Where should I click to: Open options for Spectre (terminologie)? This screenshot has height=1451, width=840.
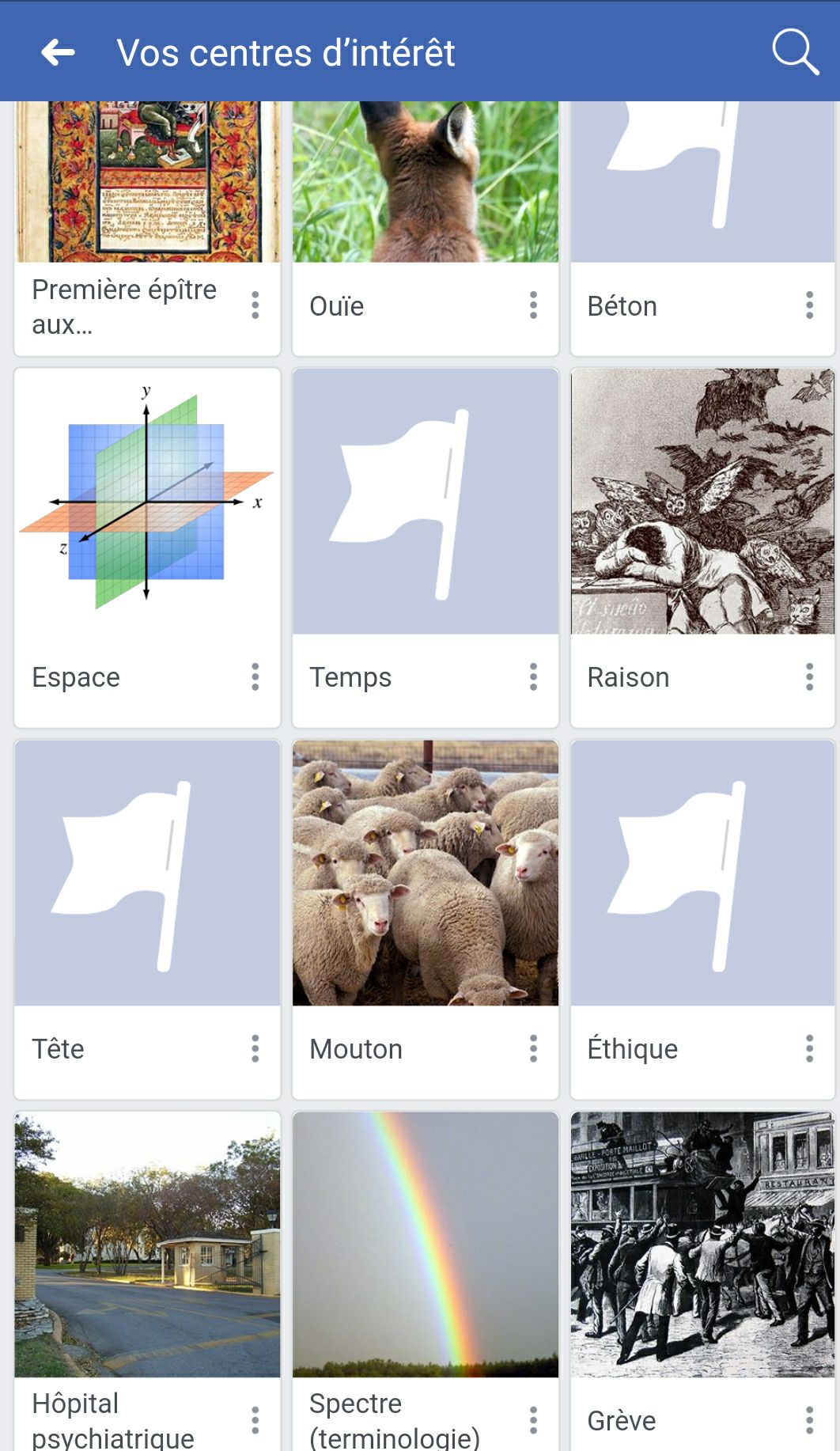533,1420
